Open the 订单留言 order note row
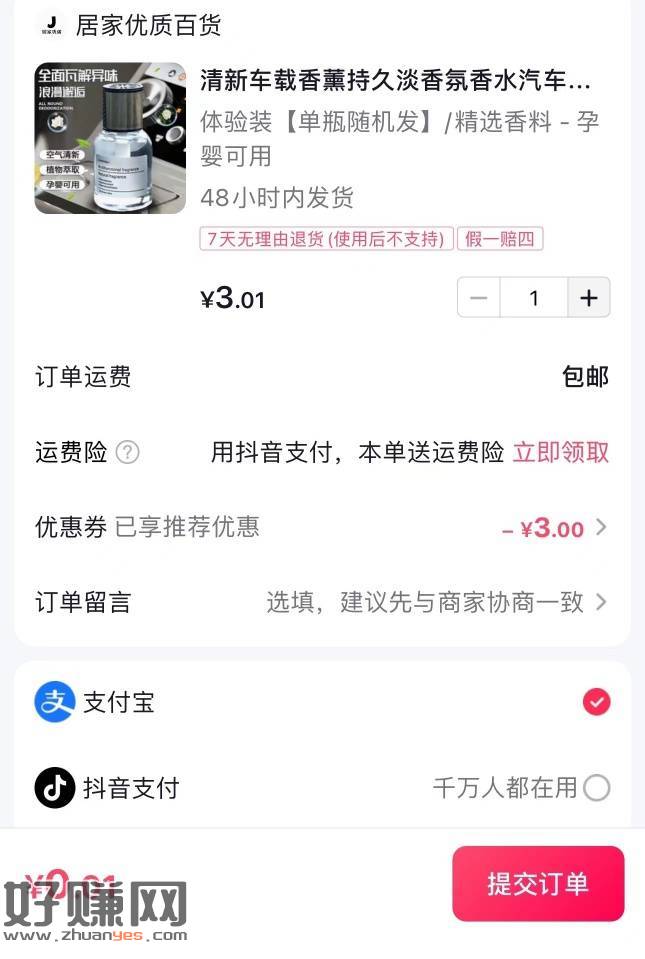 coord(322,602)
